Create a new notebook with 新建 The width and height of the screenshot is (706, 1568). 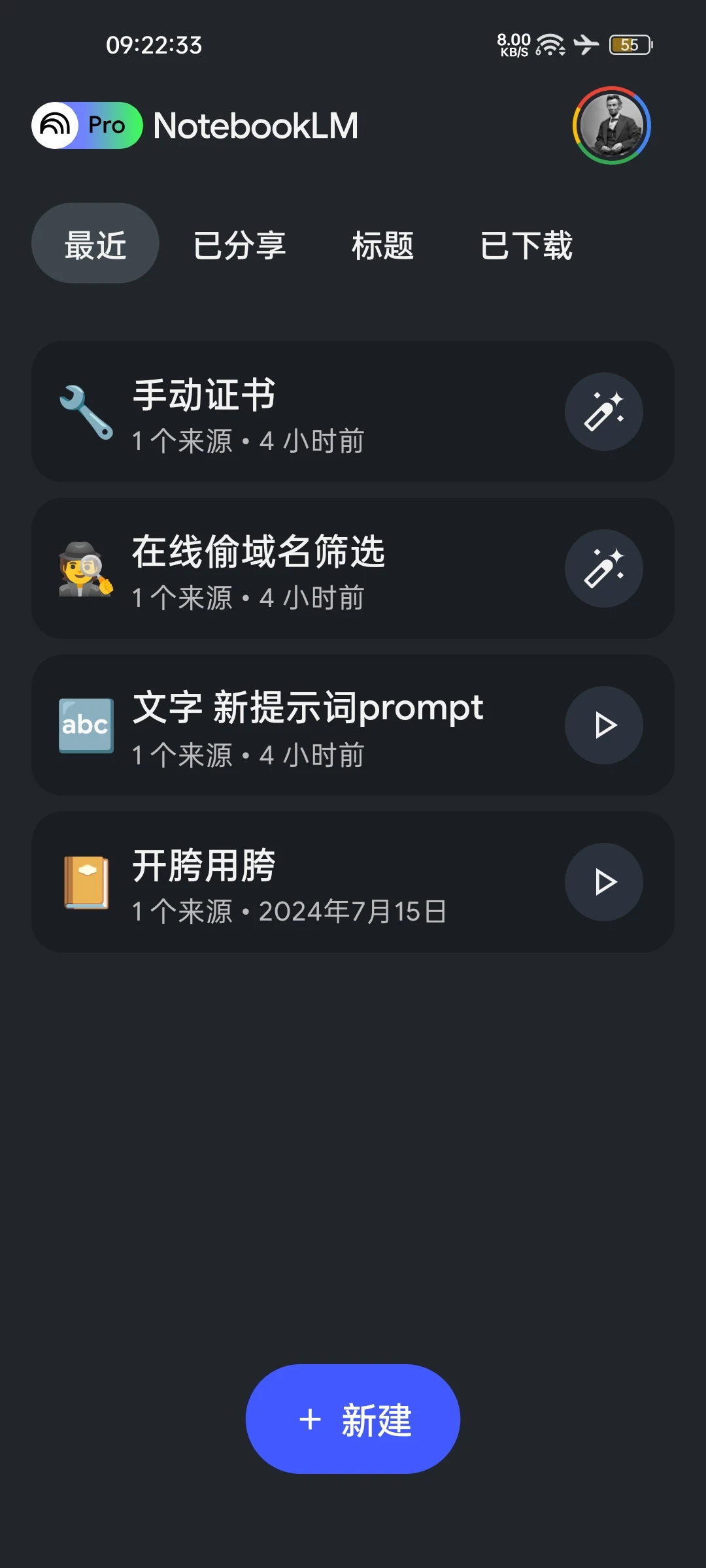(353, 1419)
